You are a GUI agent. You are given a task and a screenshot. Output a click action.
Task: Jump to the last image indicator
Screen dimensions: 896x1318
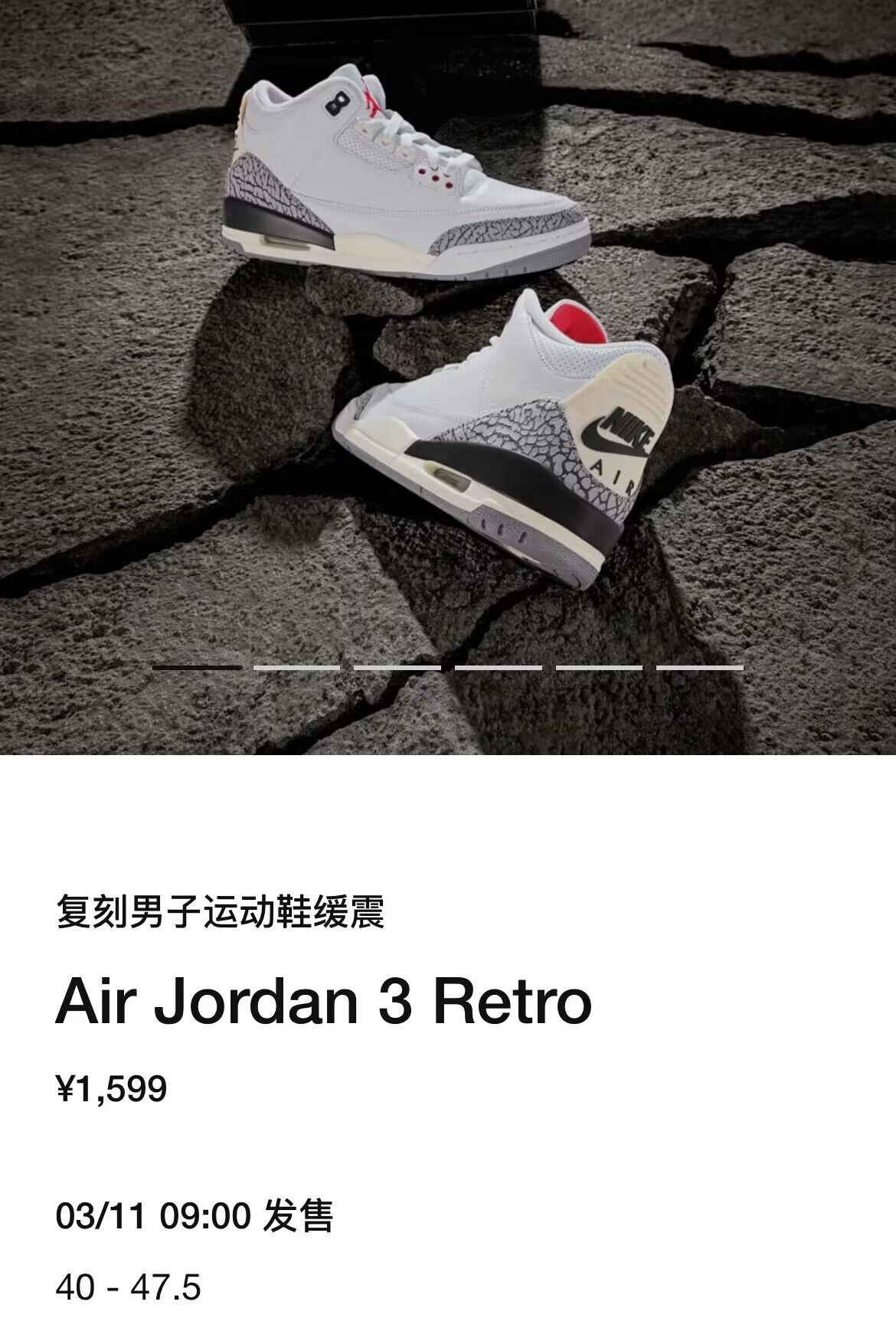699,668
